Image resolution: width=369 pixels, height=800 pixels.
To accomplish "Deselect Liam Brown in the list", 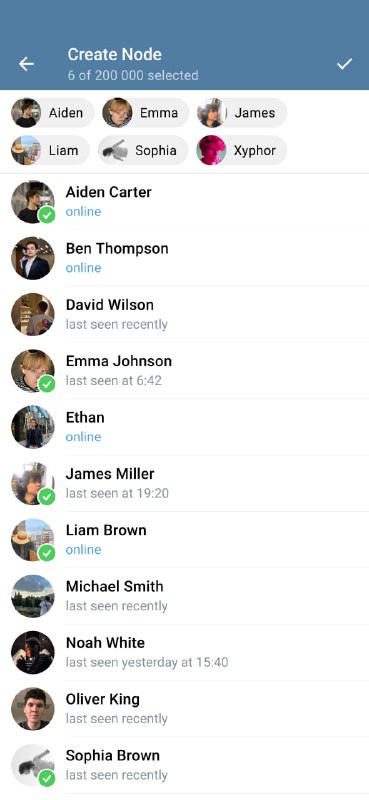I will pos(184,539).
